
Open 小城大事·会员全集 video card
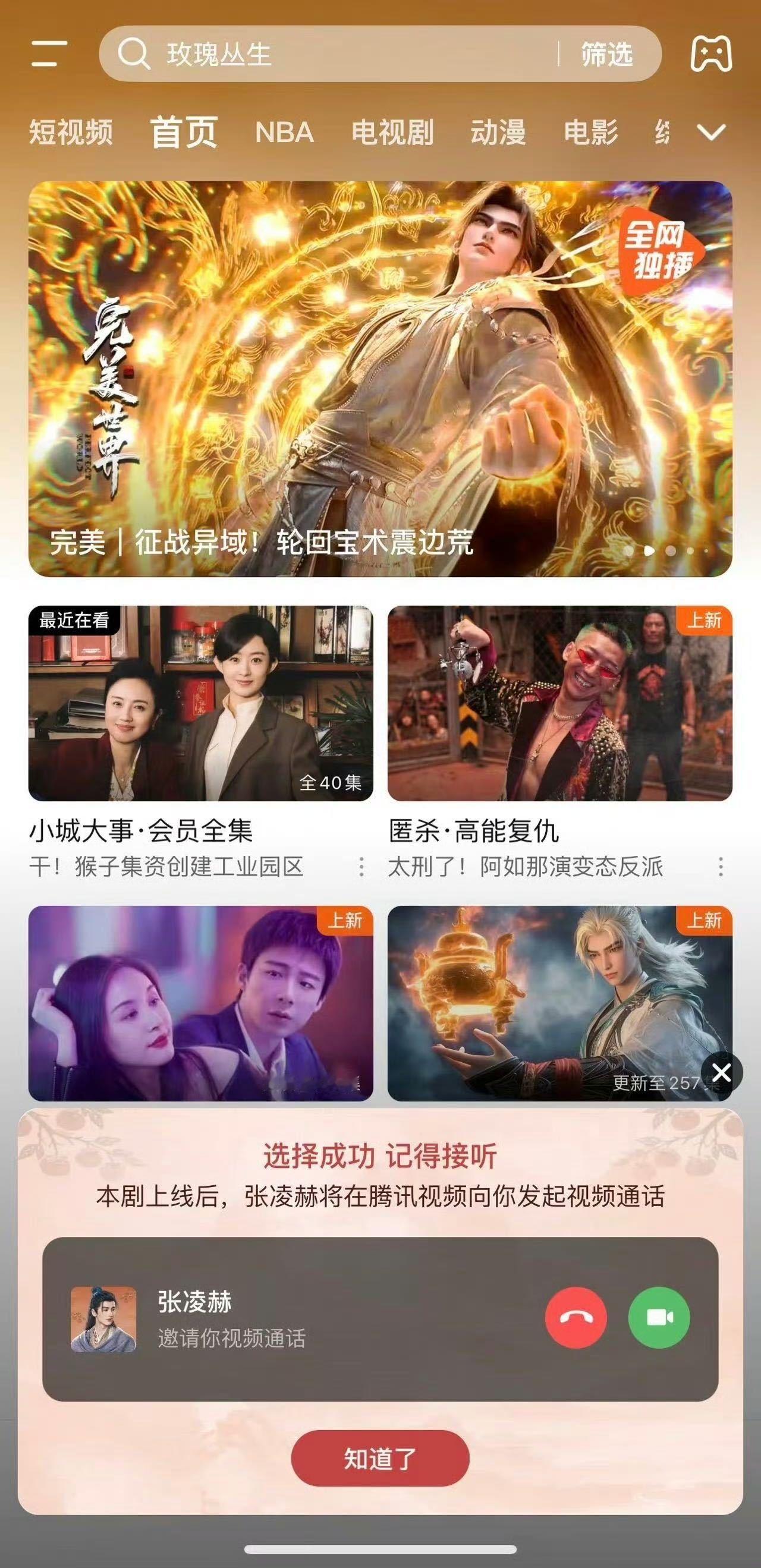tap(200, 703)
